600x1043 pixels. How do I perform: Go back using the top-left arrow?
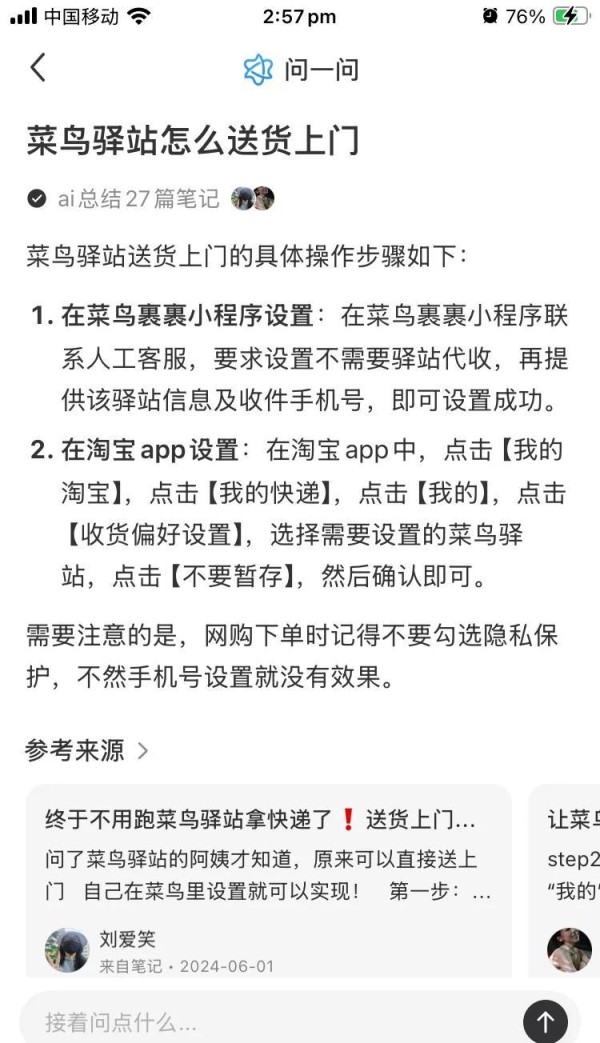tap(38, 68)
